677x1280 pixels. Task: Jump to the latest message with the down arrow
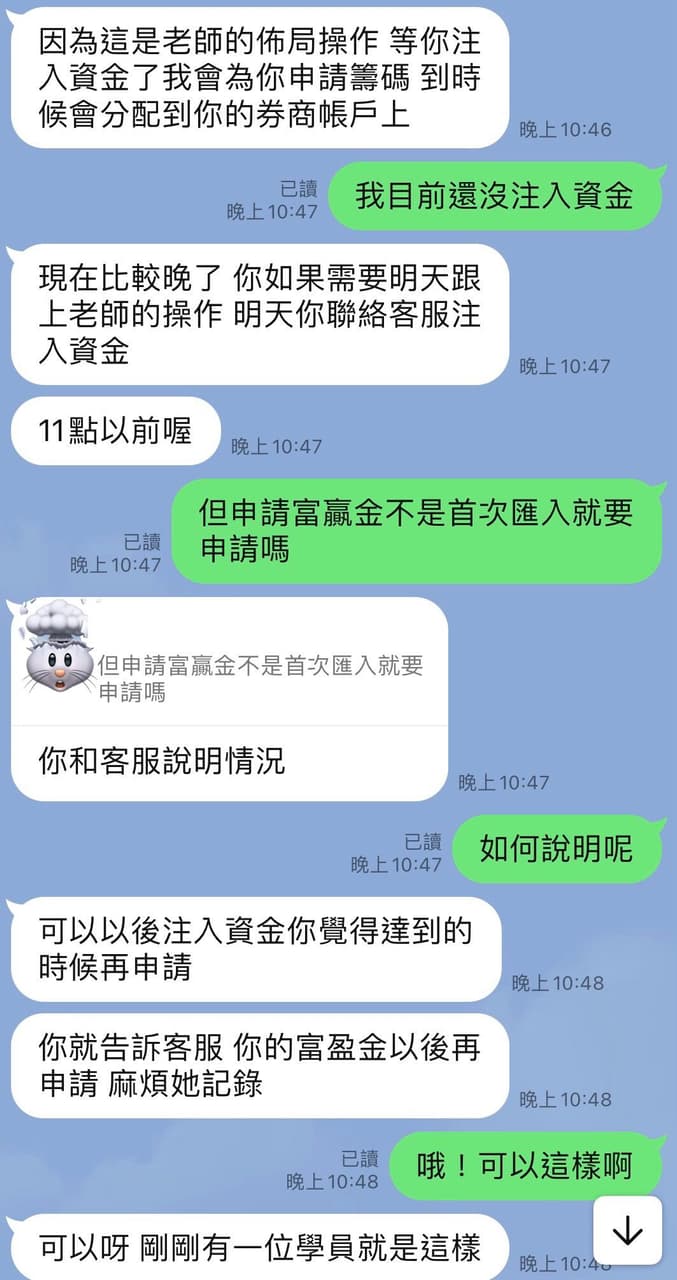(x=627, y=1230)
